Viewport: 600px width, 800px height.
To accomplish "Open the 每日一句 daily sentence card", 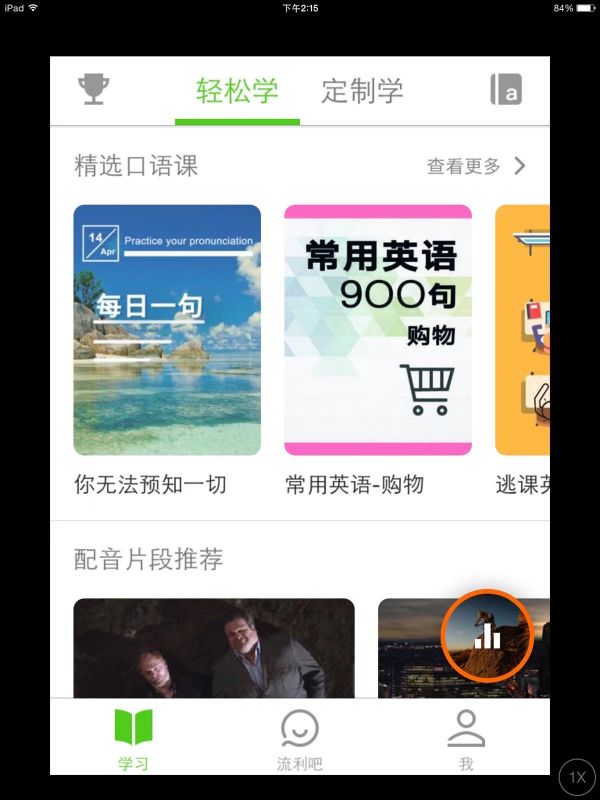I will pyautogui.click(x=167, y=330).
